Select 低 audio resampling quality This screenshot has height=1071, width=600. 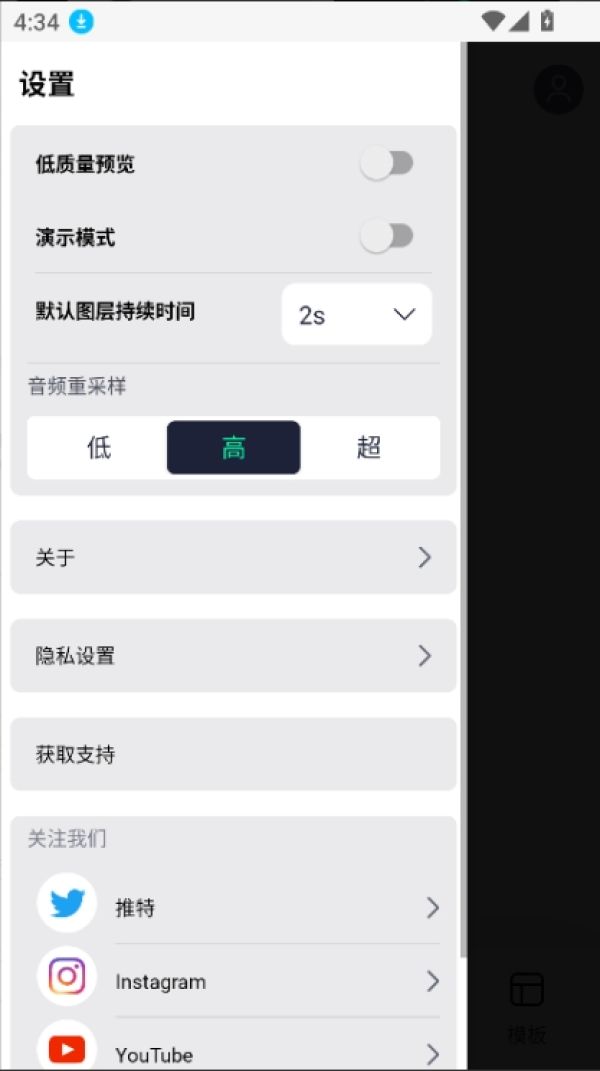(x=98, y=447)
